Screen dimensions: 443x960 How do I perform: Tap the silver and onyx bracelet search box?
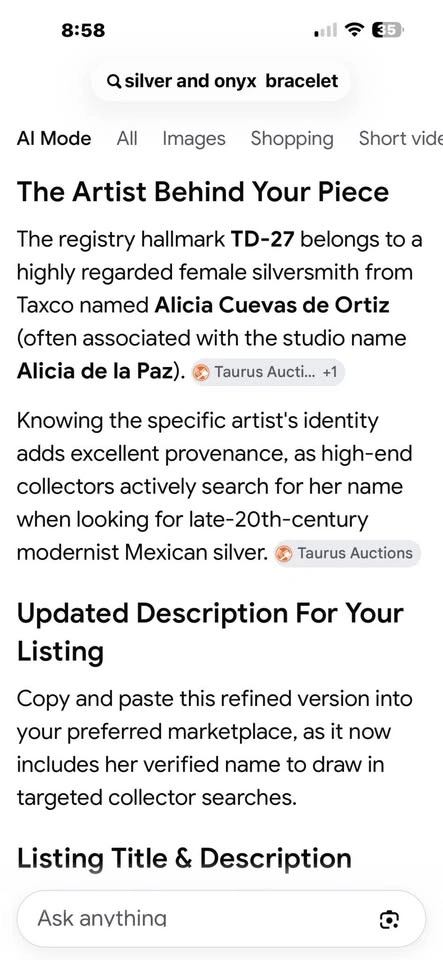[222, 81]
